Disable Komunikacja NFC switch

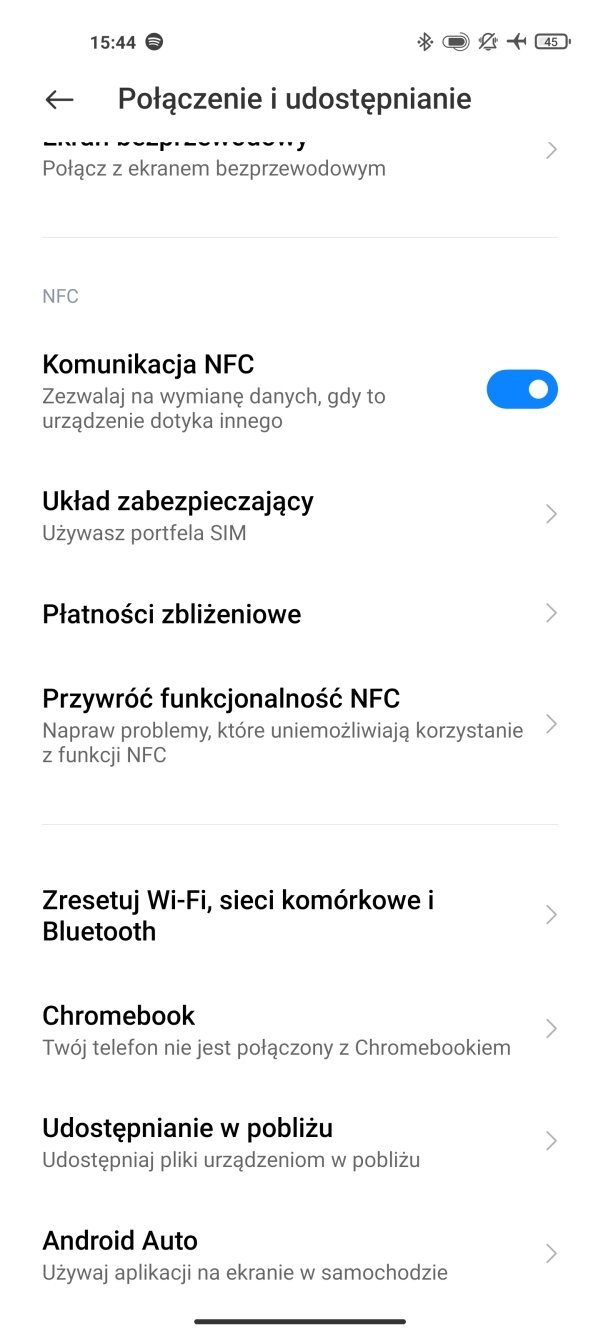coord(522,390)
